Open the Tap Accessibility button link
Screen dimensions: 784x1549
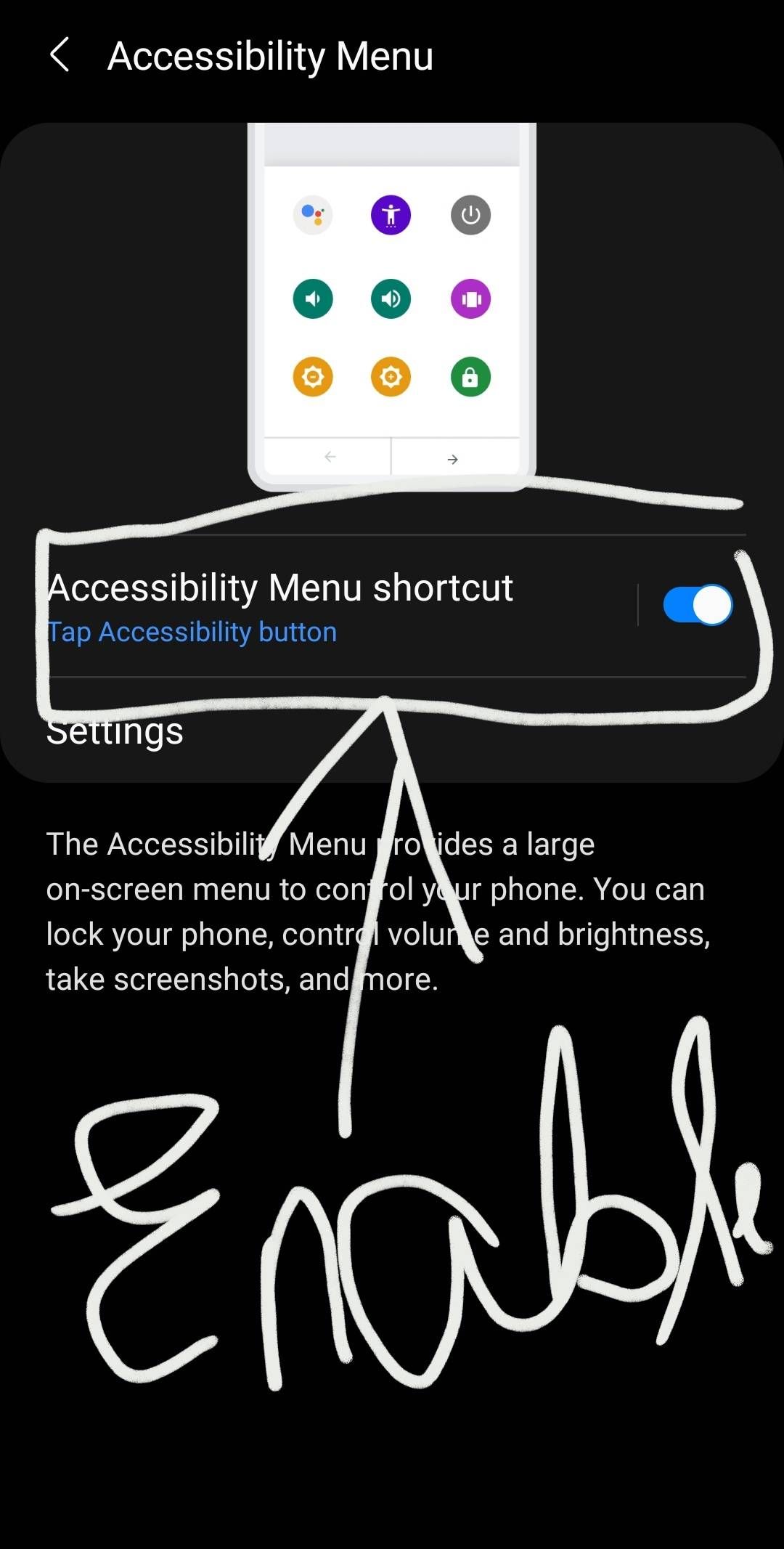[x=192, y=632]
